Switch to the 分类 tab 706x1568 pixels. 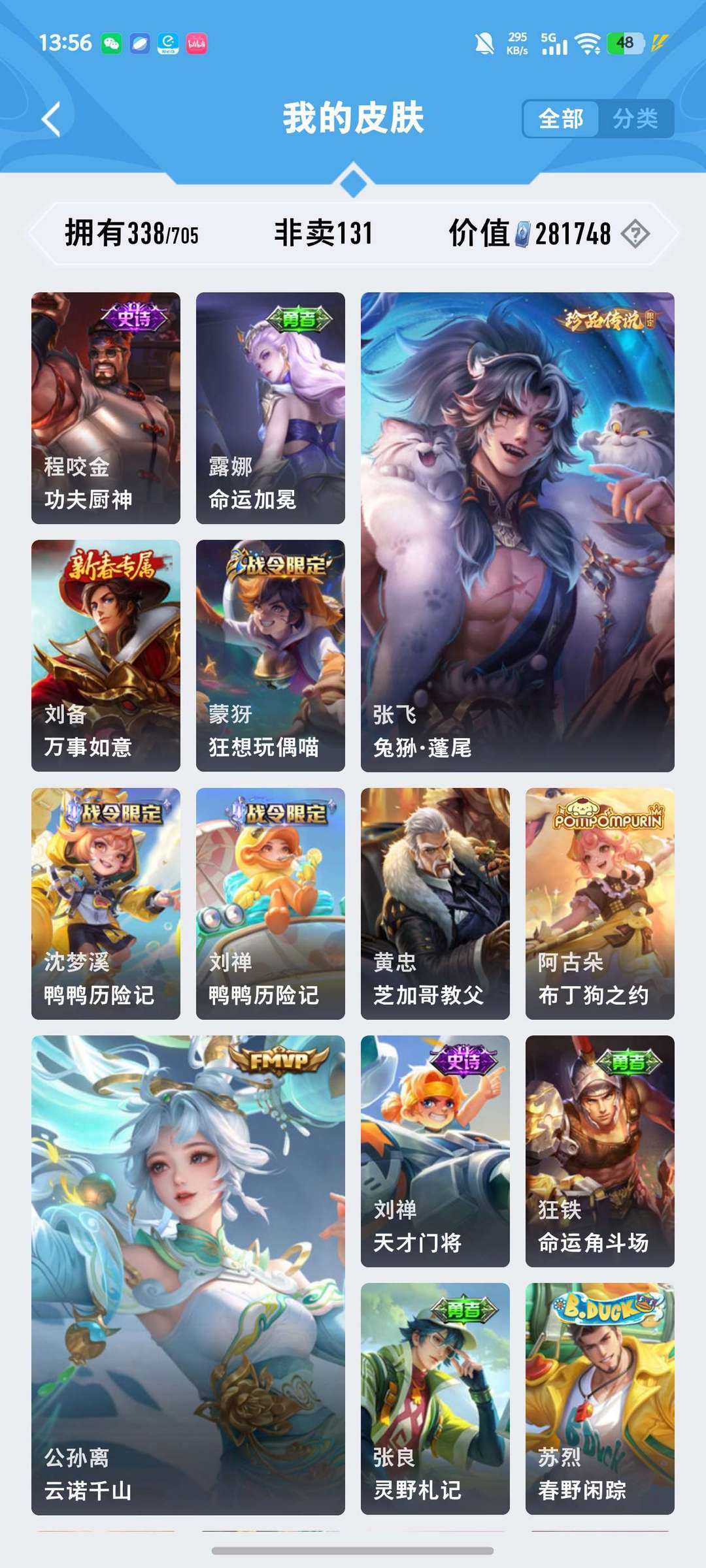(635, 119)
